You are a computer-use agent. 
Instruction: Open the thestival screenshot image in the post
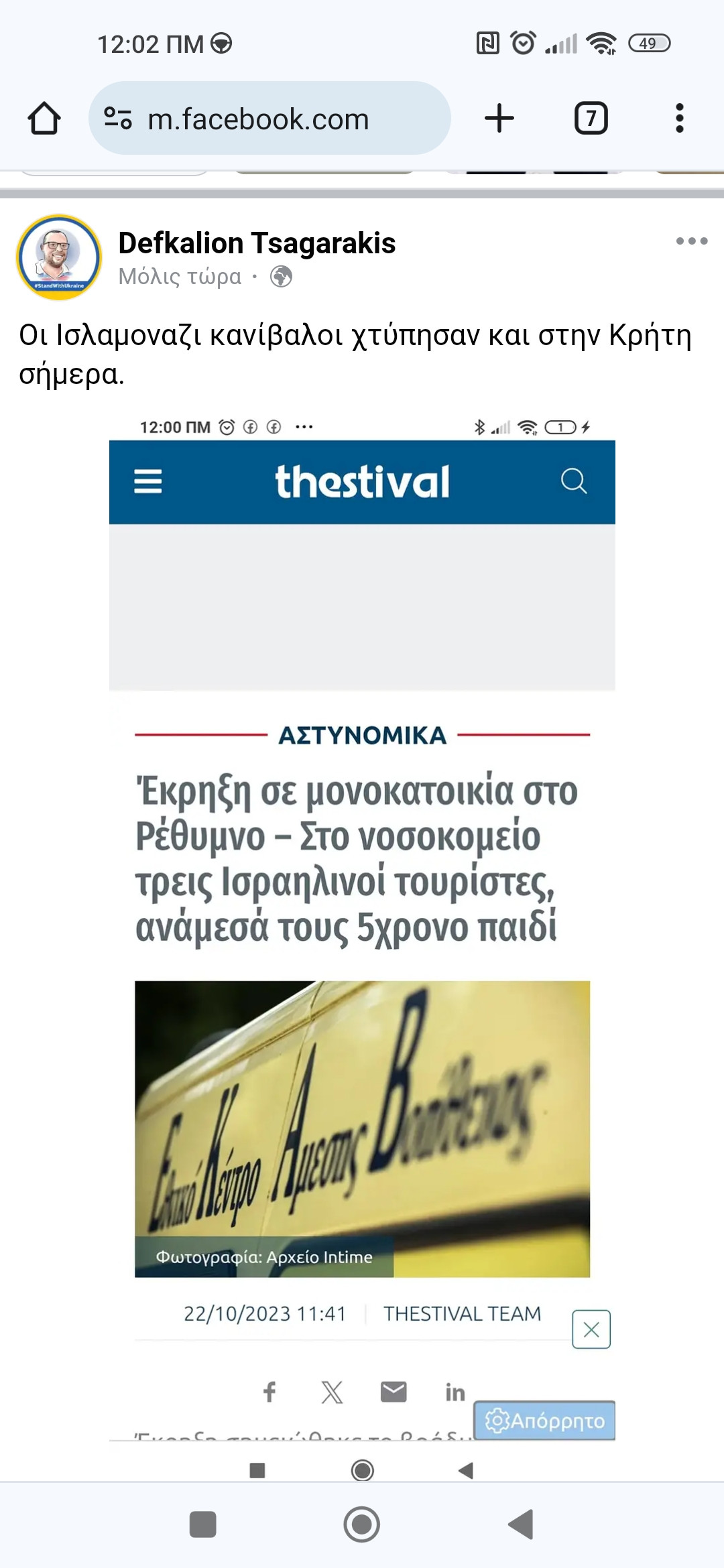point(362,925)
